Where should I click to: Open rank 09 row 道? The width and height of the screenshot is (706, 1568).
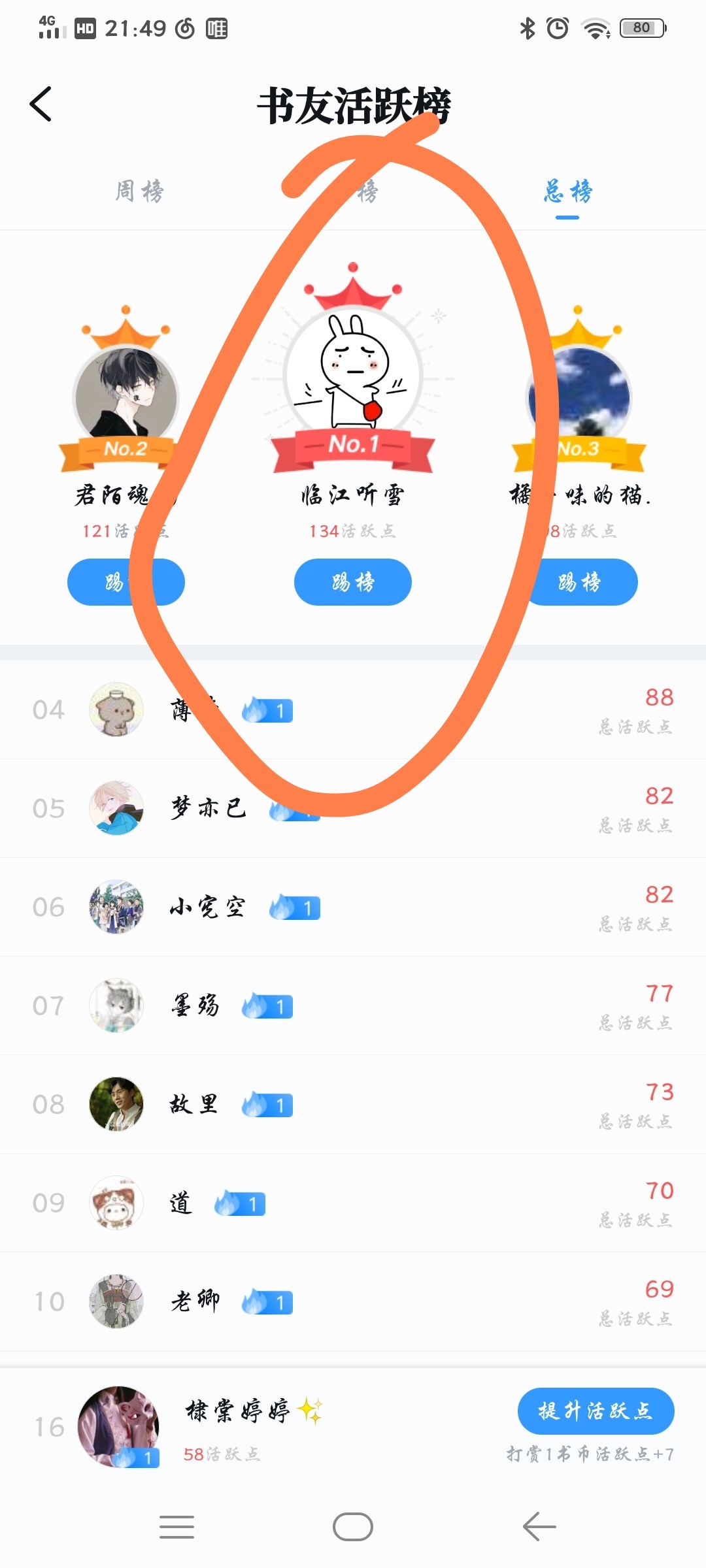(x=353, y=1203)
